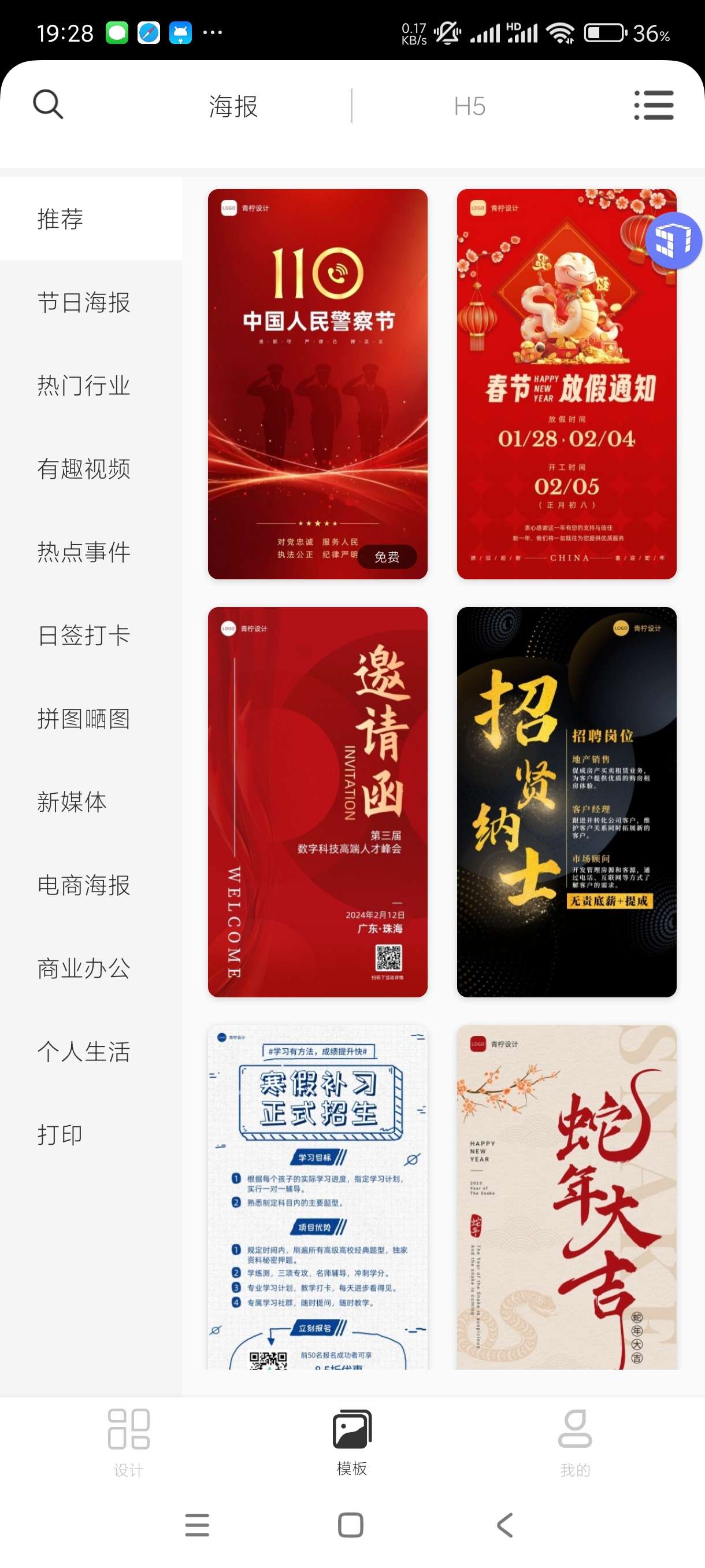Go to the 电商海报 category
Image resolution: width=705 pixels, height=1568 pixels.
[x=84, y=885]
